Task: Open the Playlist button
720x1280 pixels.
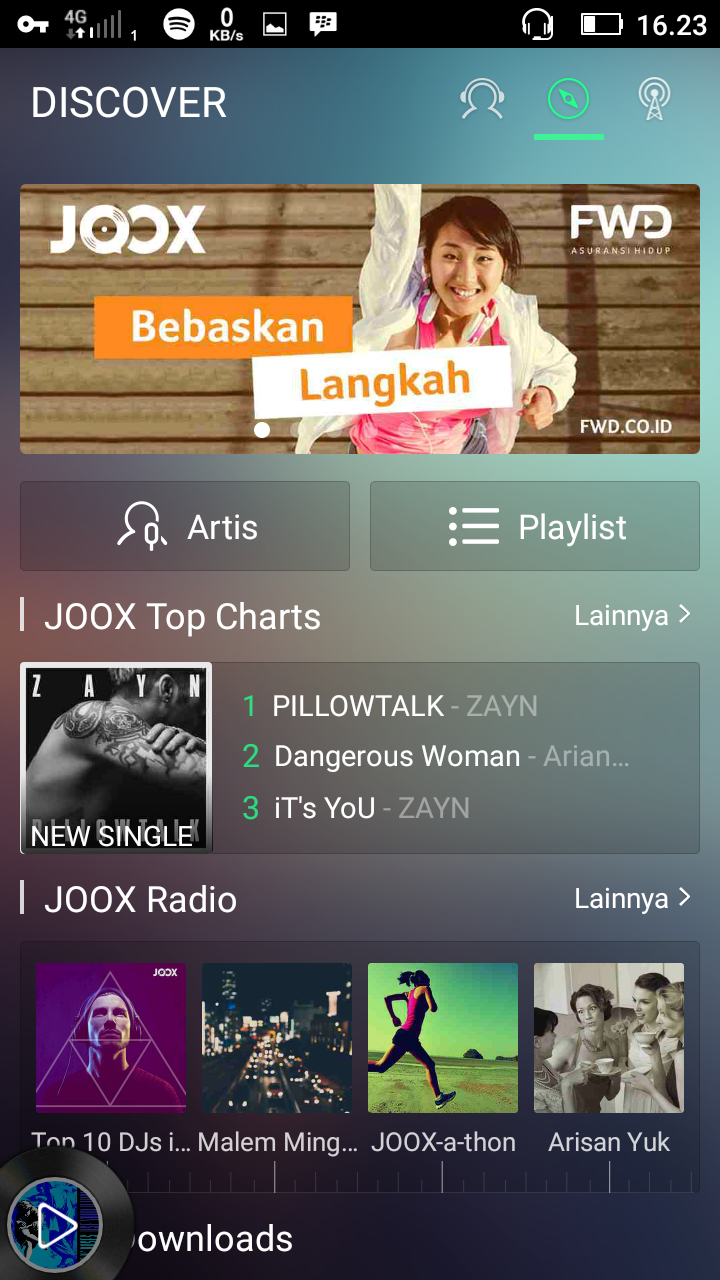Action: coord(535,526)
